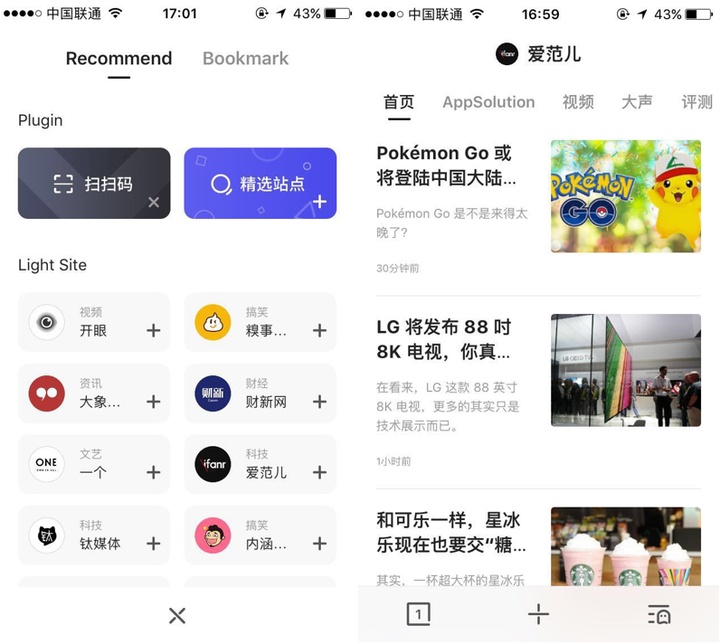Open the 扫扫码 scan plugin

[x=94, y=183]
